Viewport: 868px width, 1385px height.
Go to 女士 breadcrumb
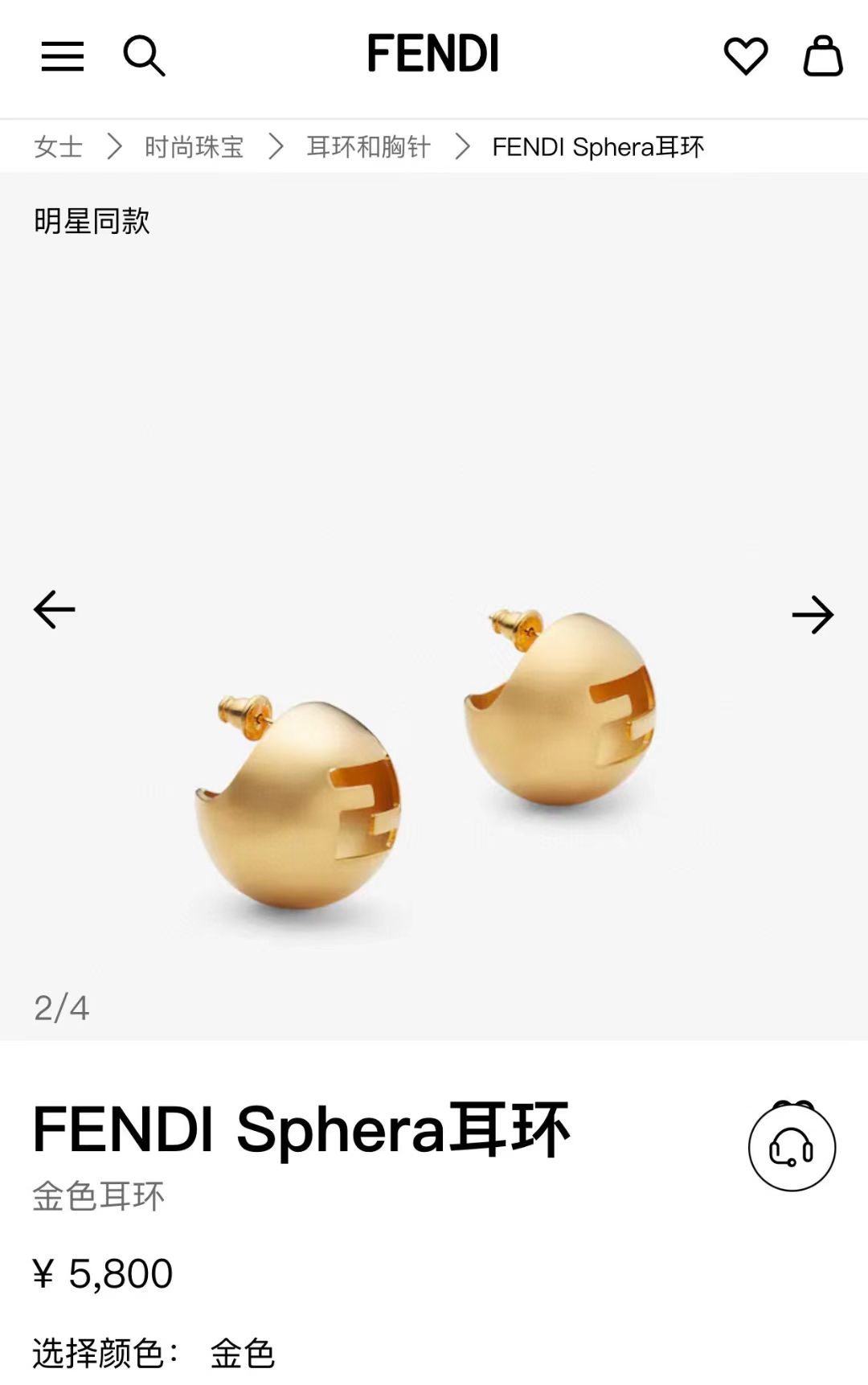click(x=58, y=147)
